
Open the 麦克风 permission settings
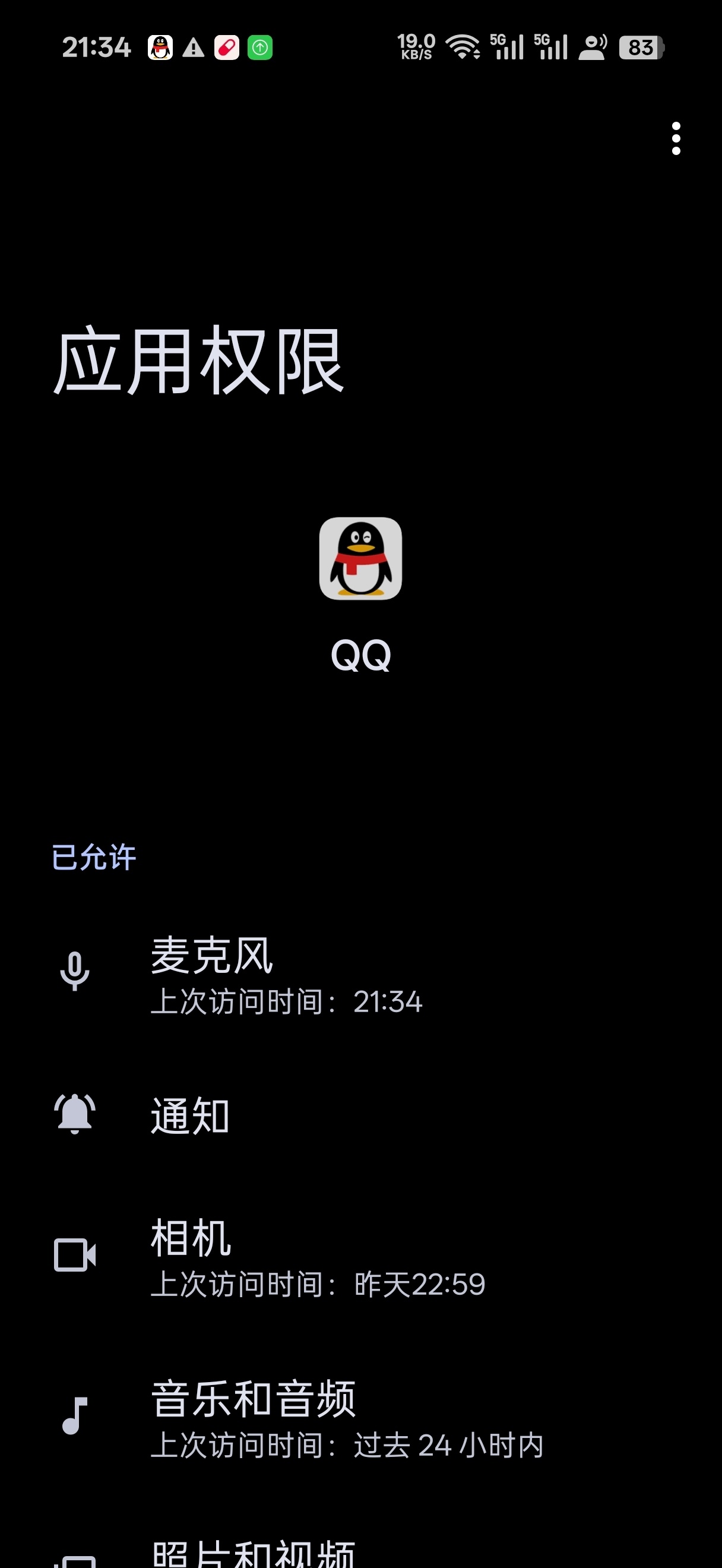[286, 975]
